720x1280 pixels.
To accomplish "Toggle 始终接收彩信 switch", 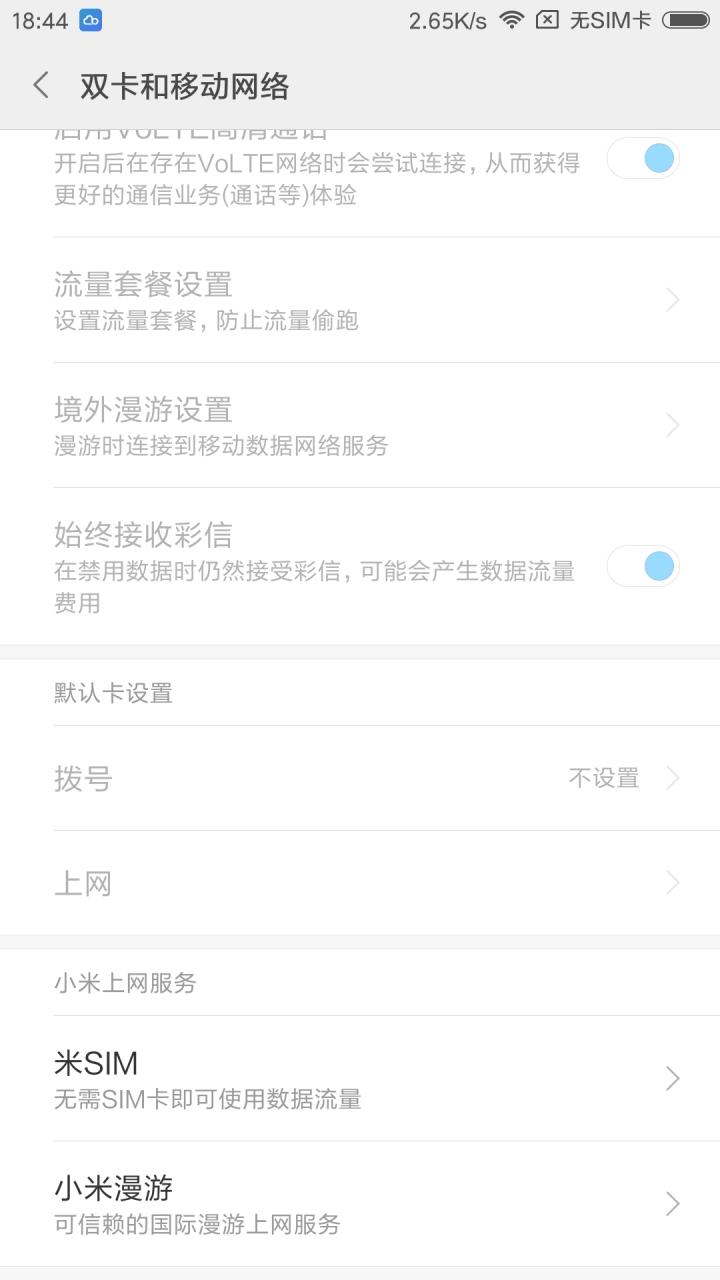I will pyautogui.click(x=643, y=566).
